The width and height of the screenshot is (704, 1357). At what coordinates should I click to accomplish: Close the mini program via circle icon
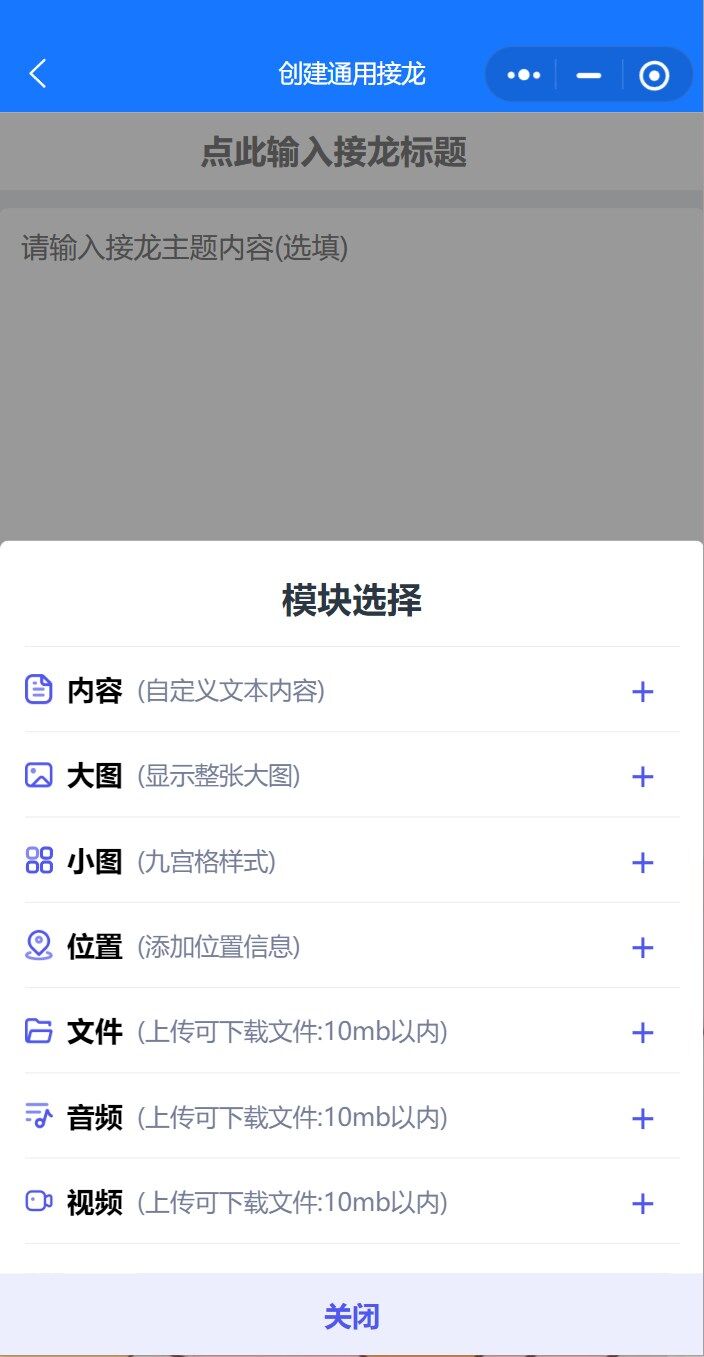654,75
